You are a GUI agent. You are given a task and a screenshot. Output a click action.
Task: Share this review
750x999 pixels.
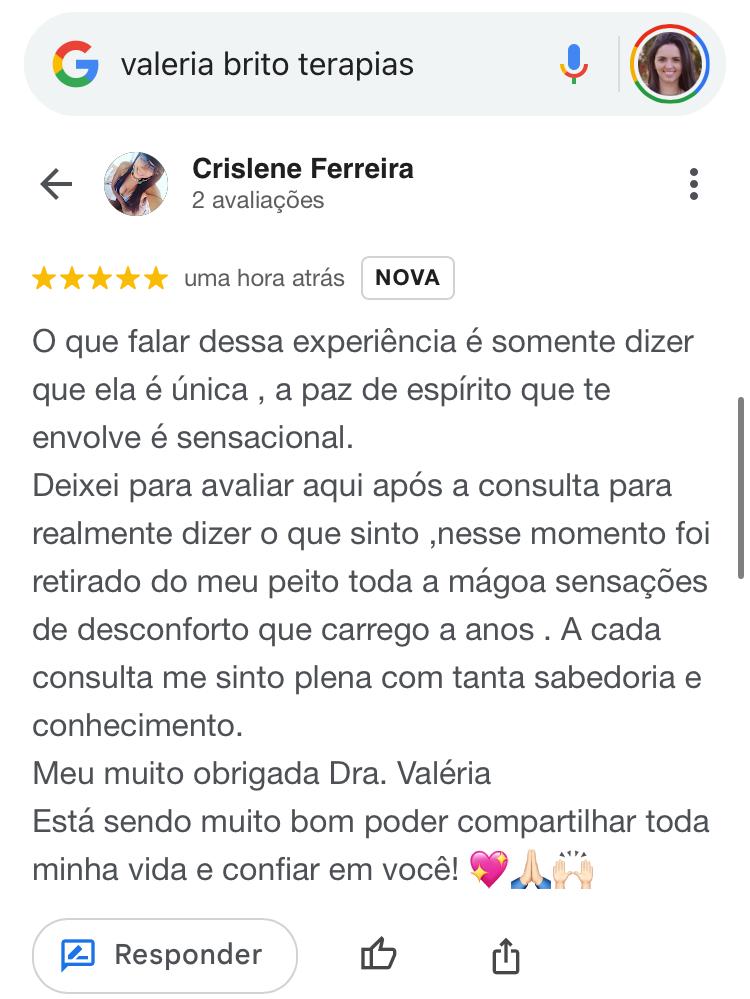click(506, 955)
